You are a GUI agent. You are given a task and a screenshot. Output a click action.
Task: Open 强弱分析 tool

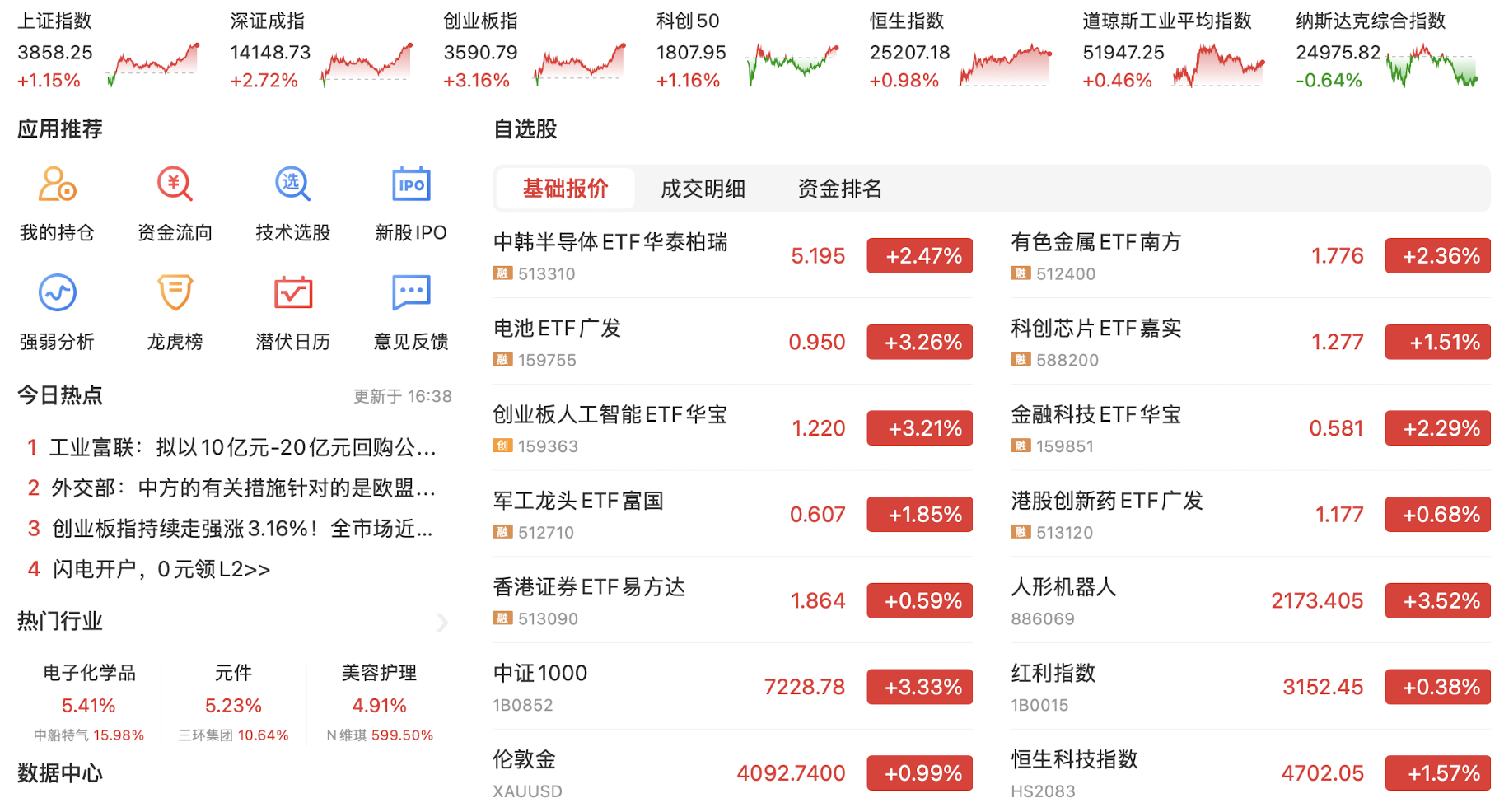[x=57, y=312]
